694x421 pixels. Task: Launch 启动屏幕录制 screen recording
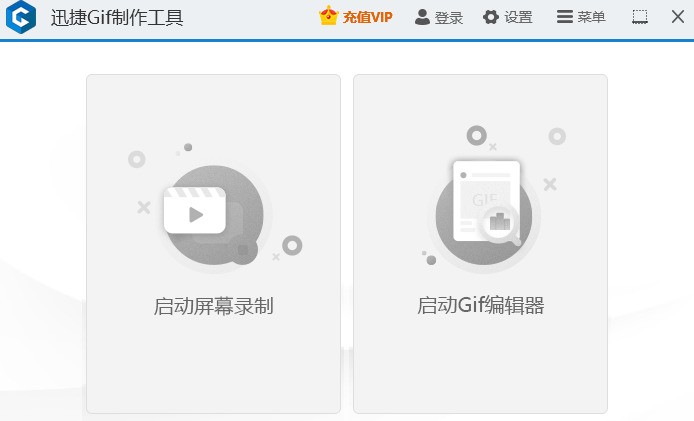(213, 243)
